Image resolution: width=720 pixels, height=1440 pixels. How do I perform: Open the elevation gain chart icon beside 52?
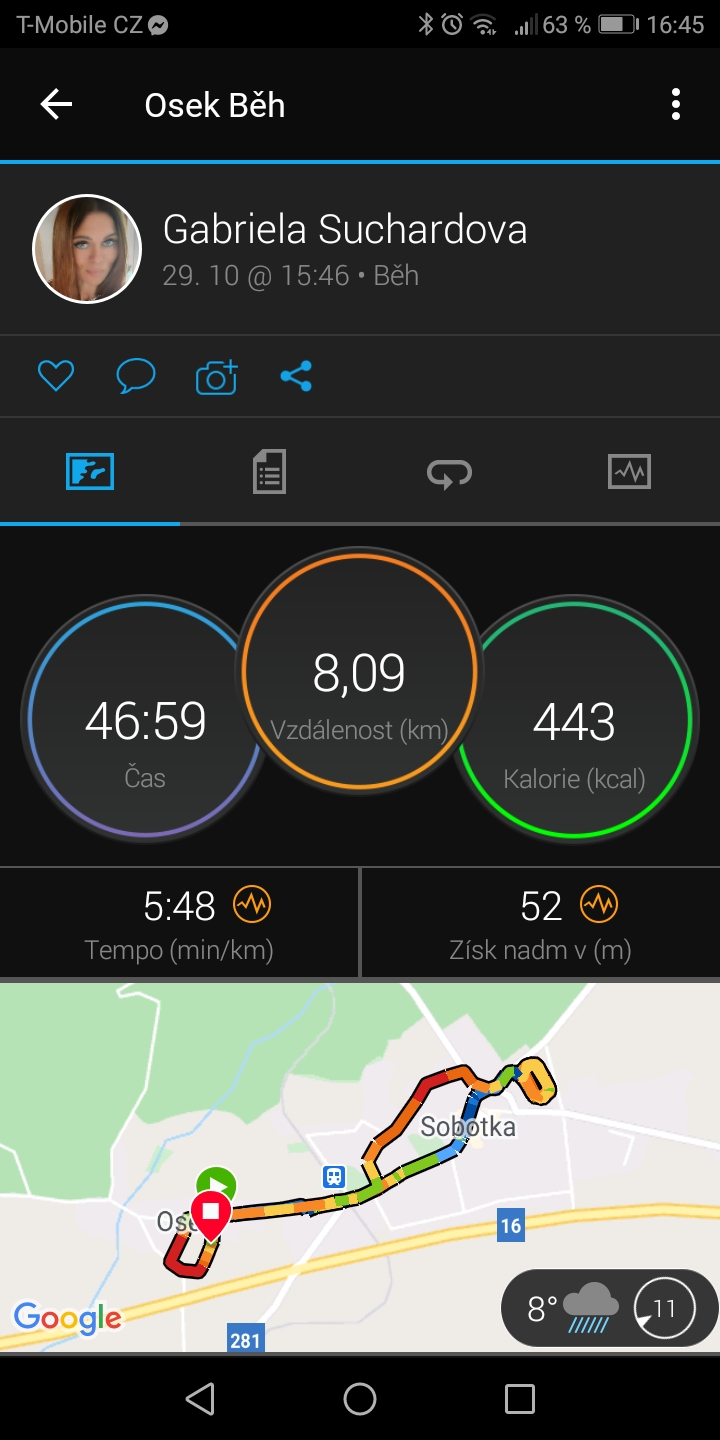click(599, 905)
